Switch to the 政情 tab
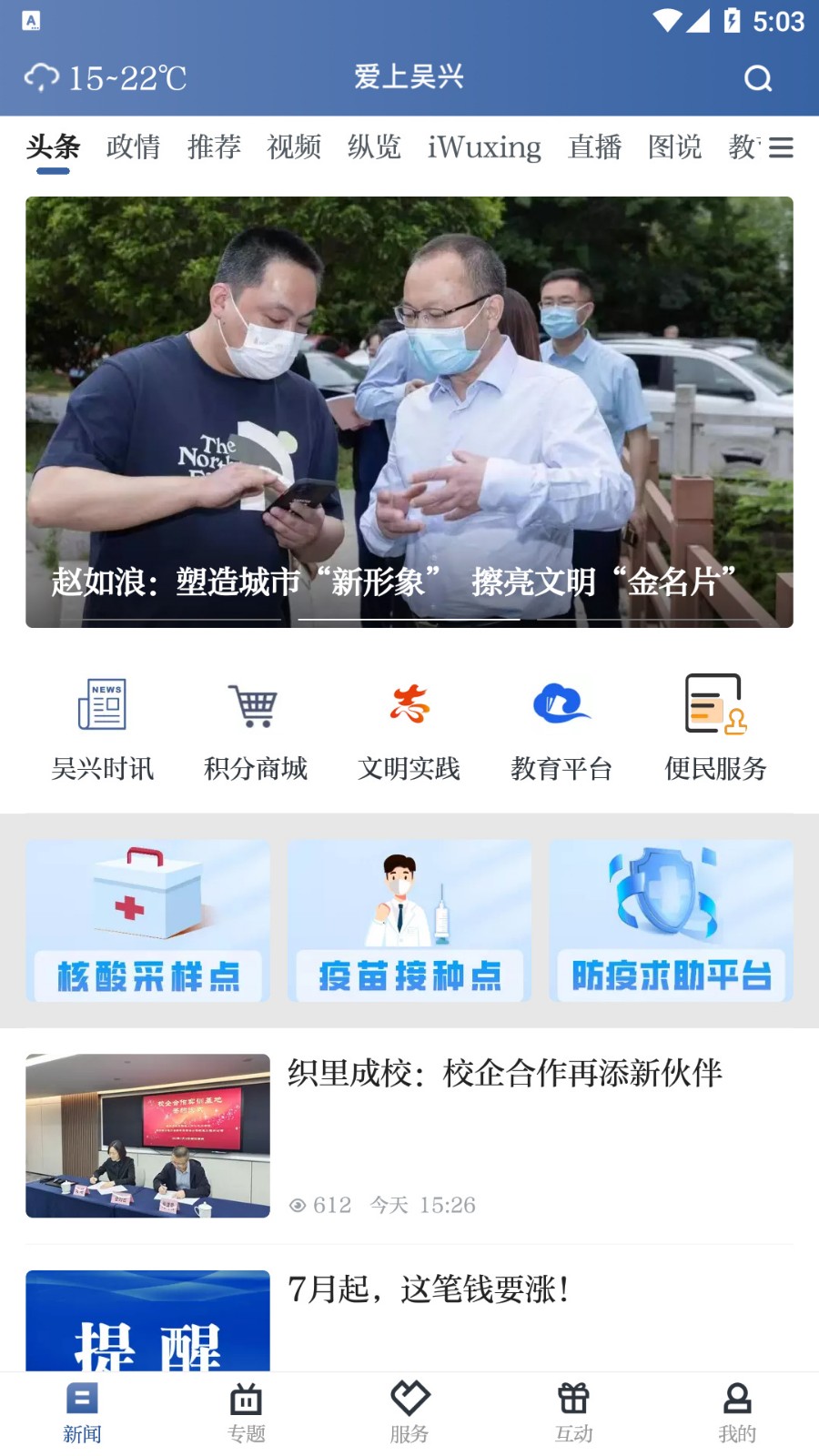819x1456 pixels. click(134, 147)
